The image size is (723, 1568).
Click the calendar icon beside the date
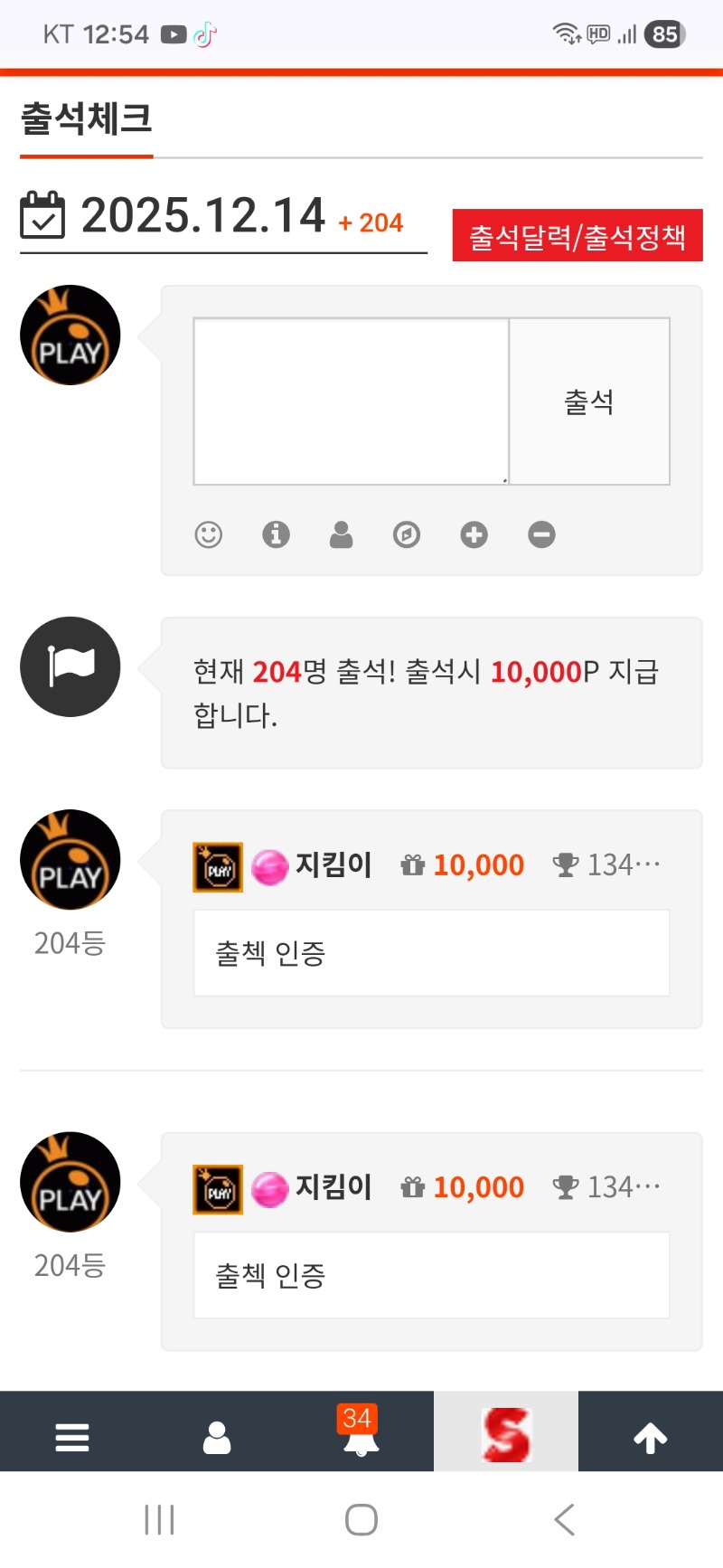coord(42,215)
